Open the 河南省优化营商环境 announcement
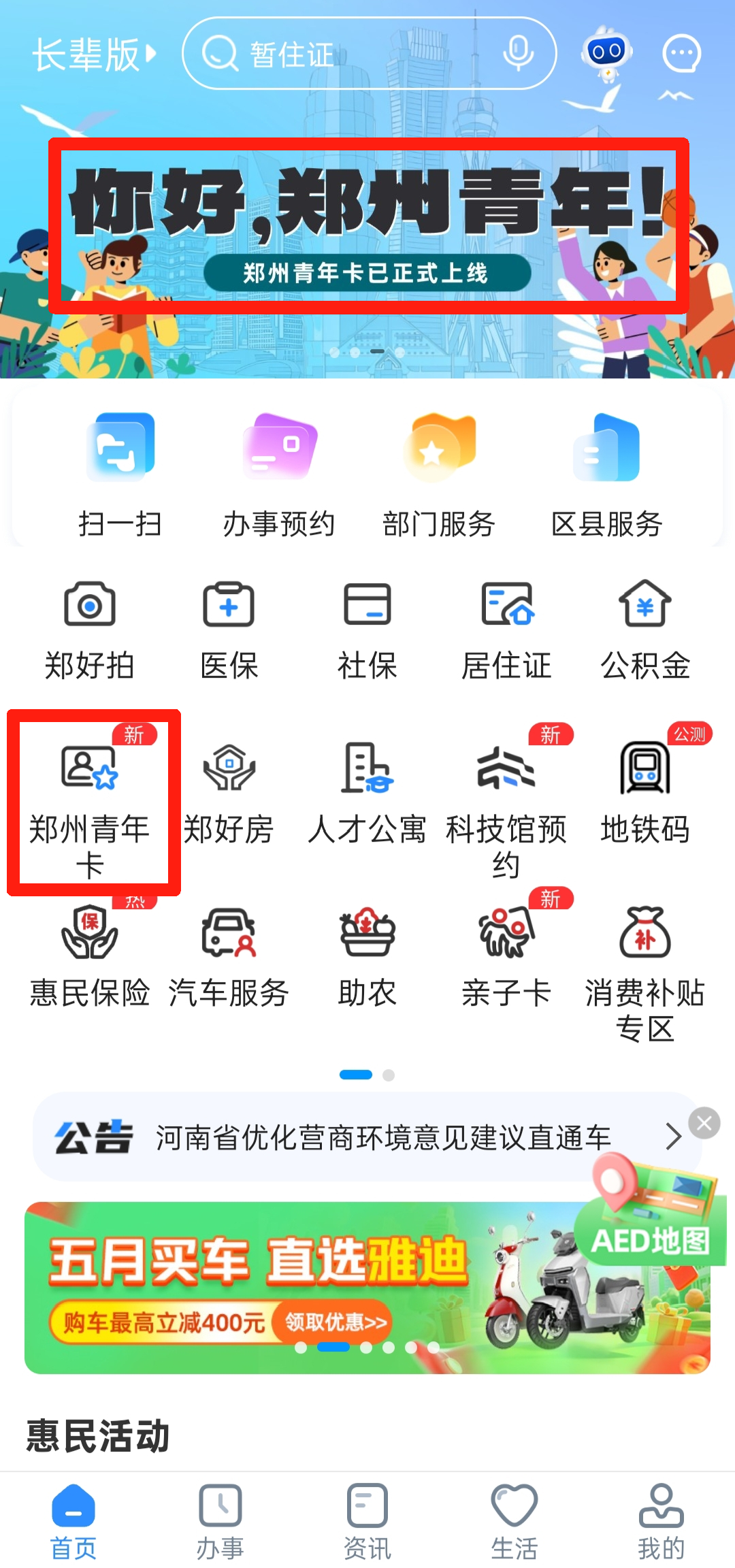This screenshot has height=1568, width=735. coord(381,1137)
